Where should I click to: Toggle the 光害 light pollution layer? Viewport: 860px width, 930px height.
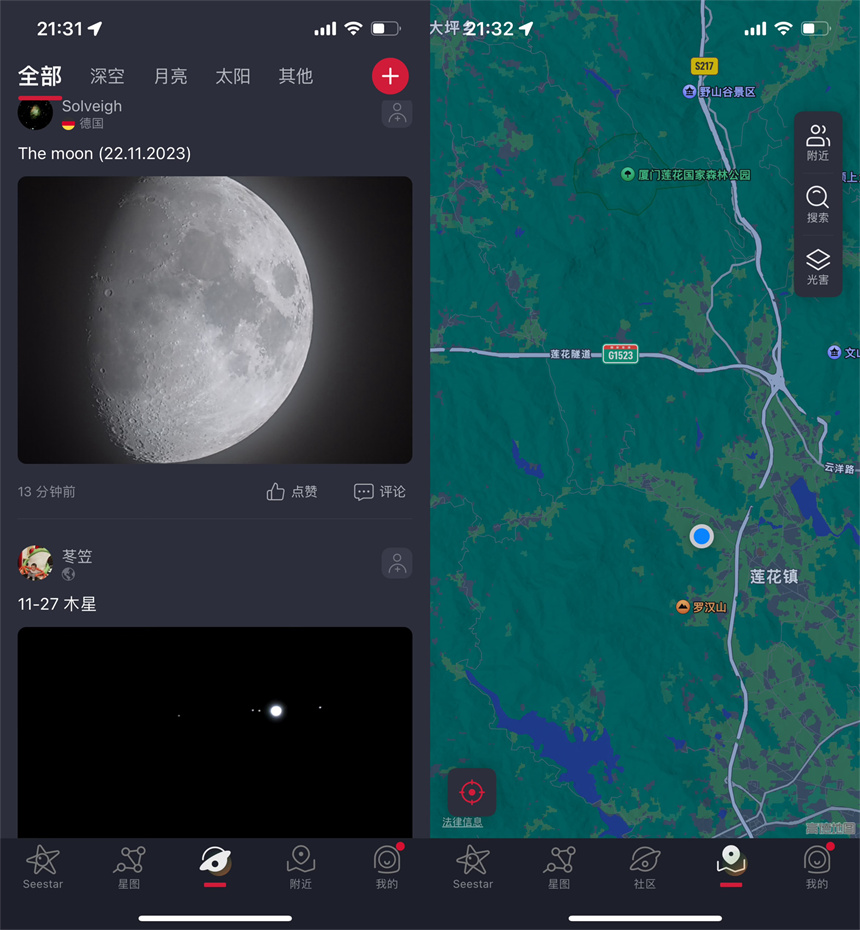tap(817, 267)
